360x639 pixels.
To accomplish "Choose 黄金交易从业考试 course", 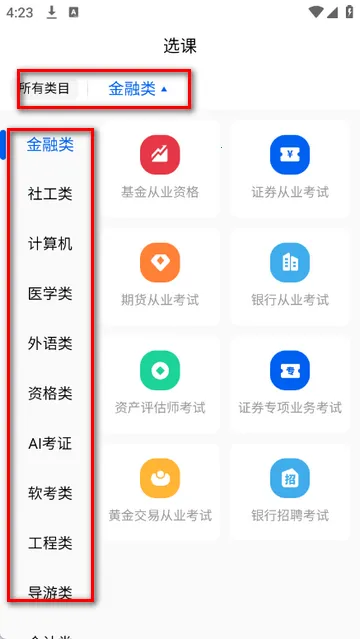I will tap(160, 492).
